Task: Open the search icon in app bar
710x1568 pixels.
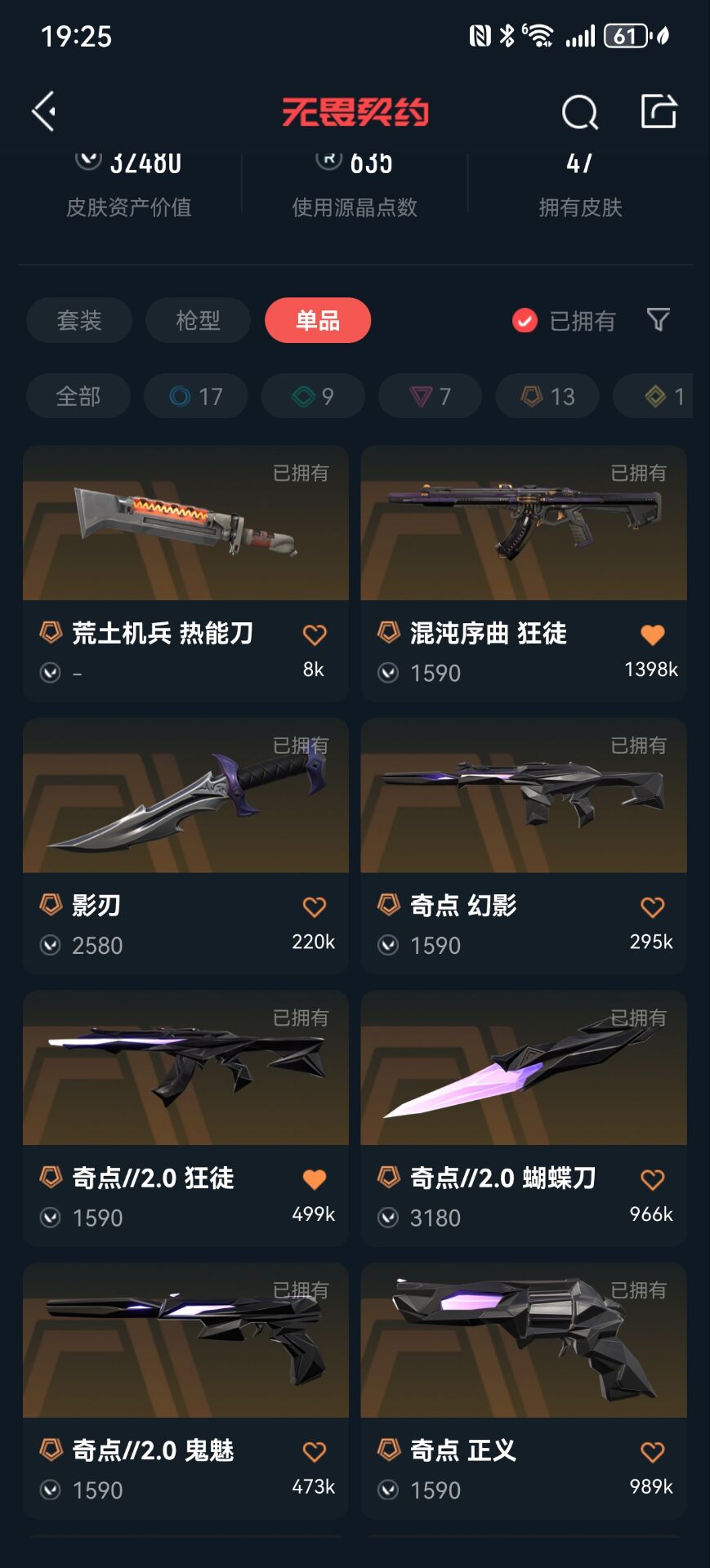Action: pos(579,112)
